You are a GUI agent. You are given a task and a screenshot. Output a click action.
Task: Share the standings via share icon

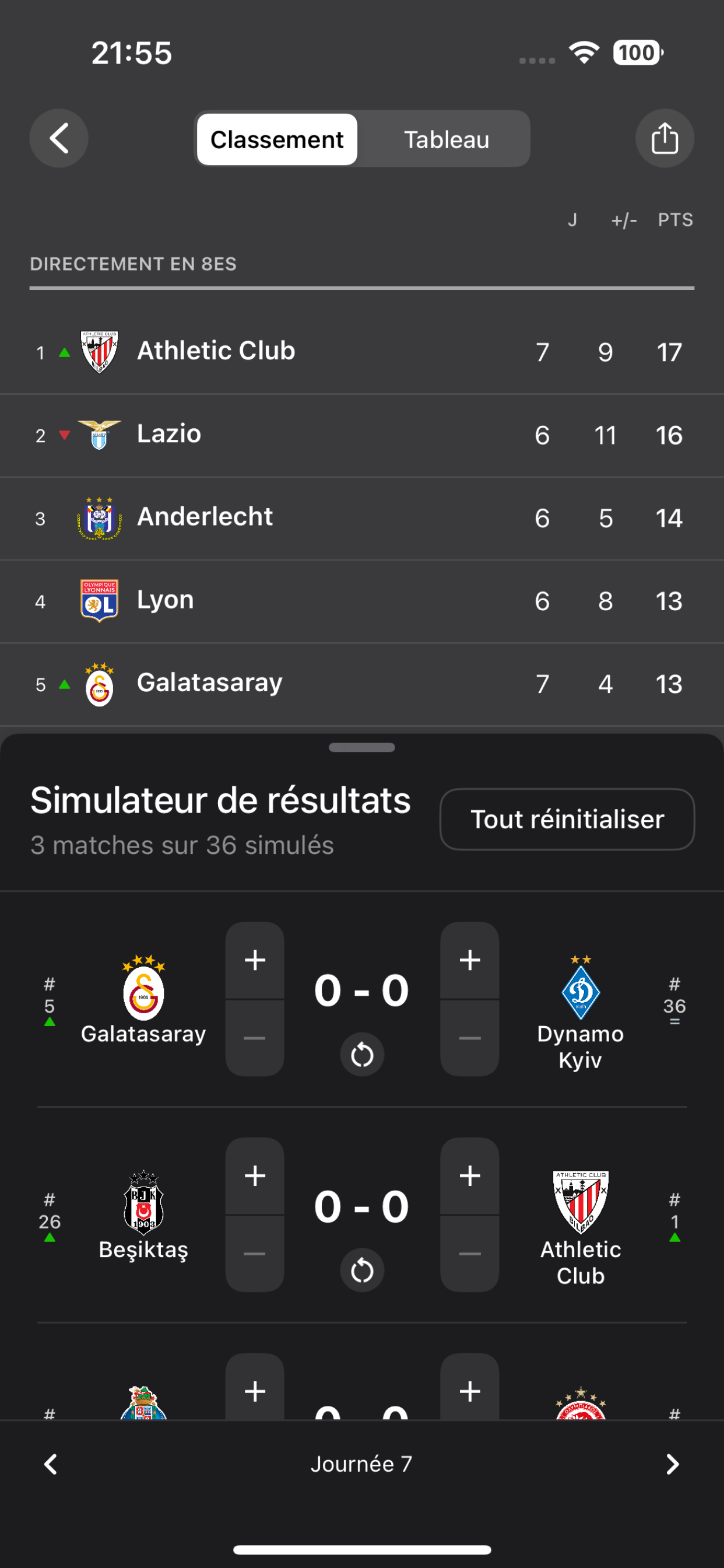click(x=665, y=138)
